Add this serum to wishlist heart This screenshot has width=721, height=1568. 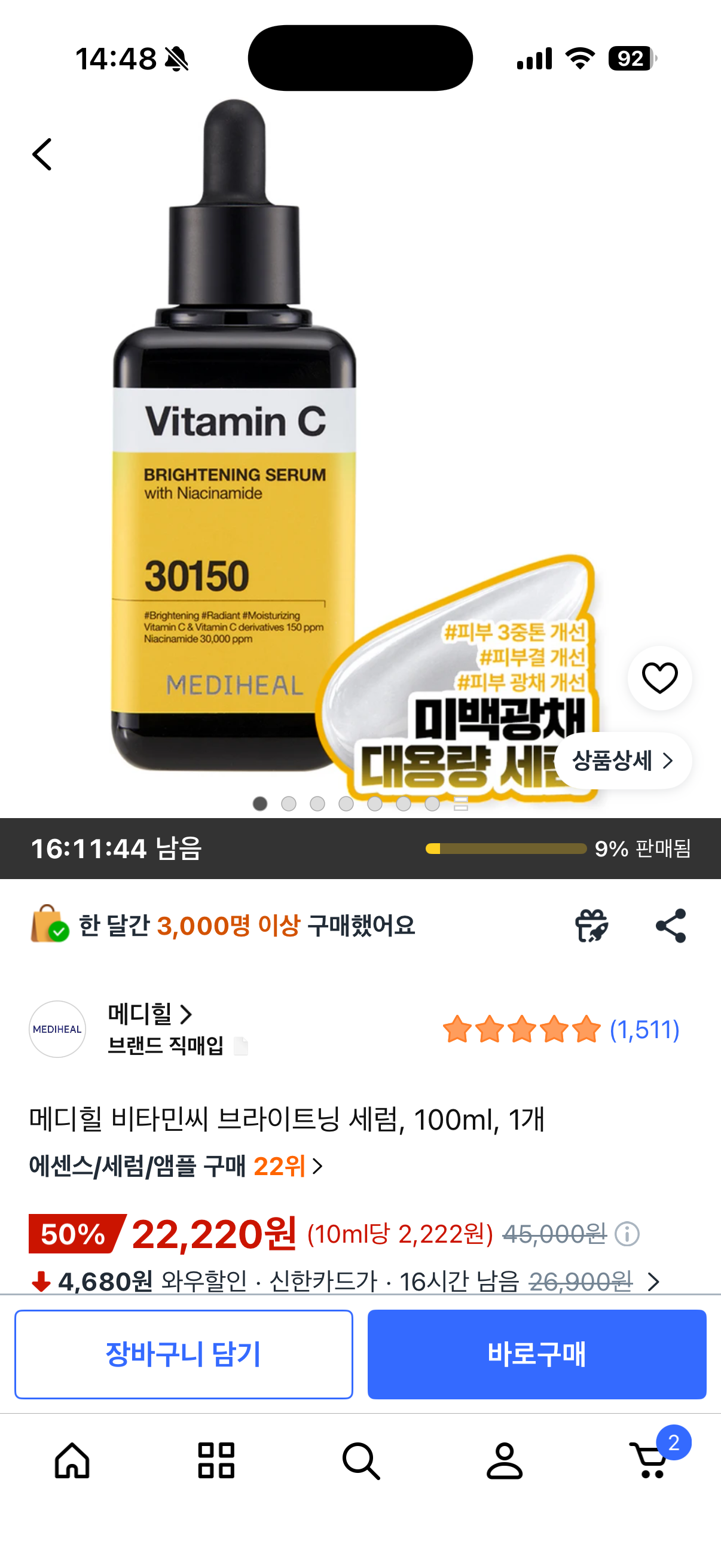click(659, 678)
